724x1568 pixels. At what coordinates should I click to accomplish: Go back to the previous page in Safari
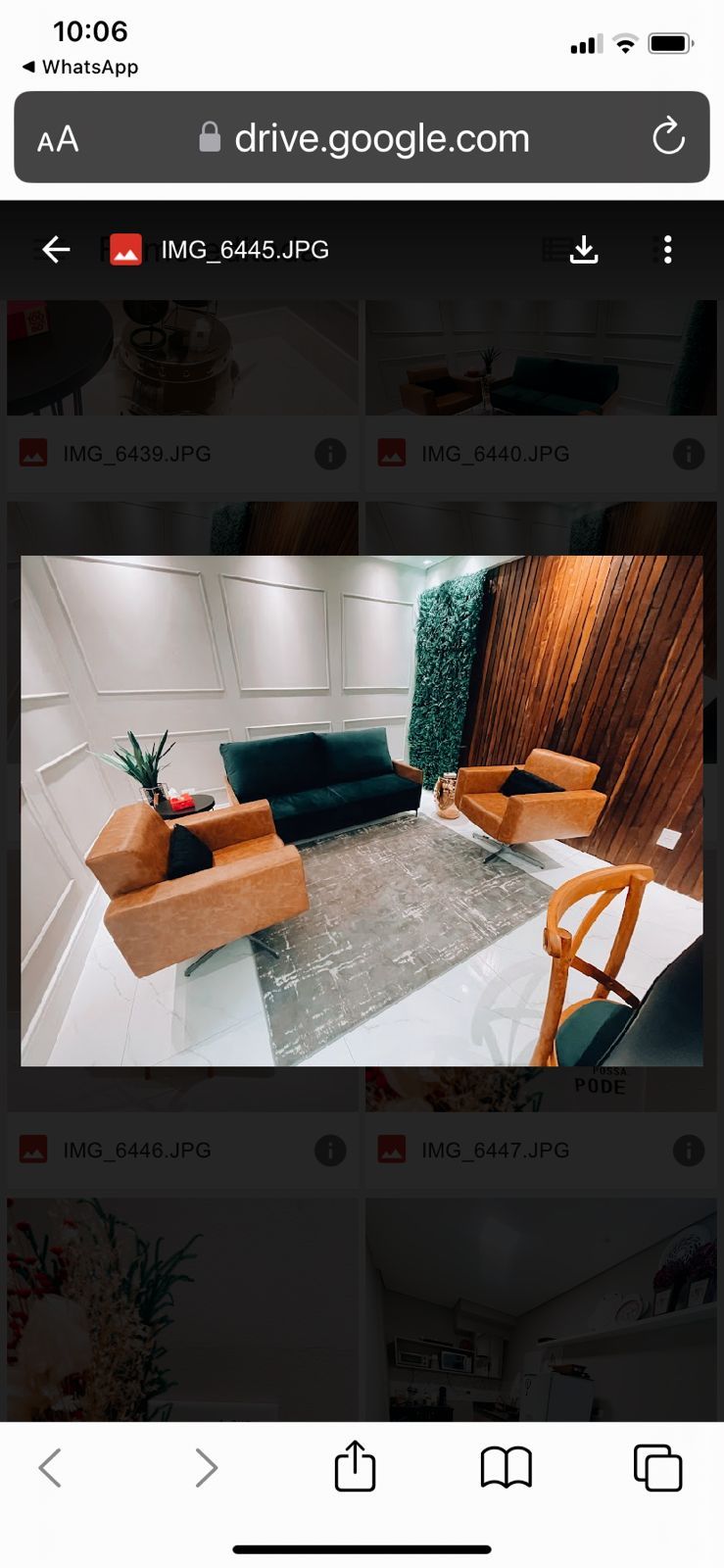pyautogui.click(x=51, y=1467)
